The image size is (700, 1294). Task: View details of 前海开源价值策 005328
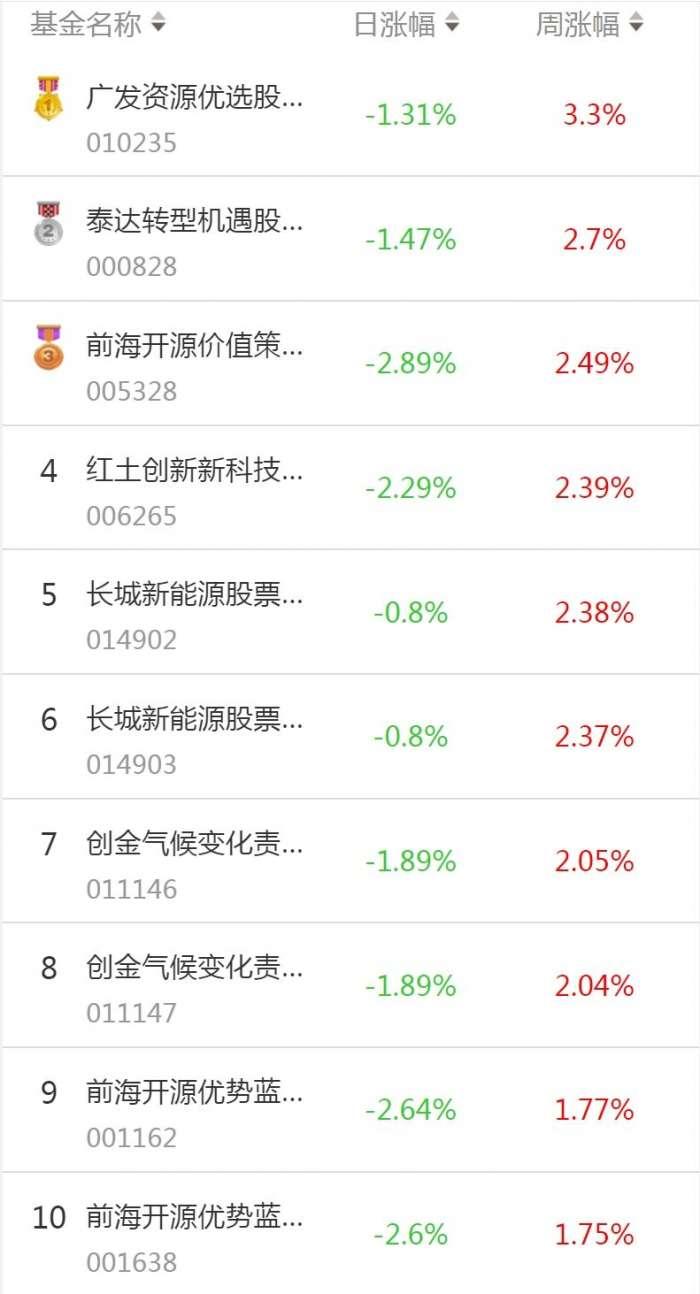[x=350, y=363]
